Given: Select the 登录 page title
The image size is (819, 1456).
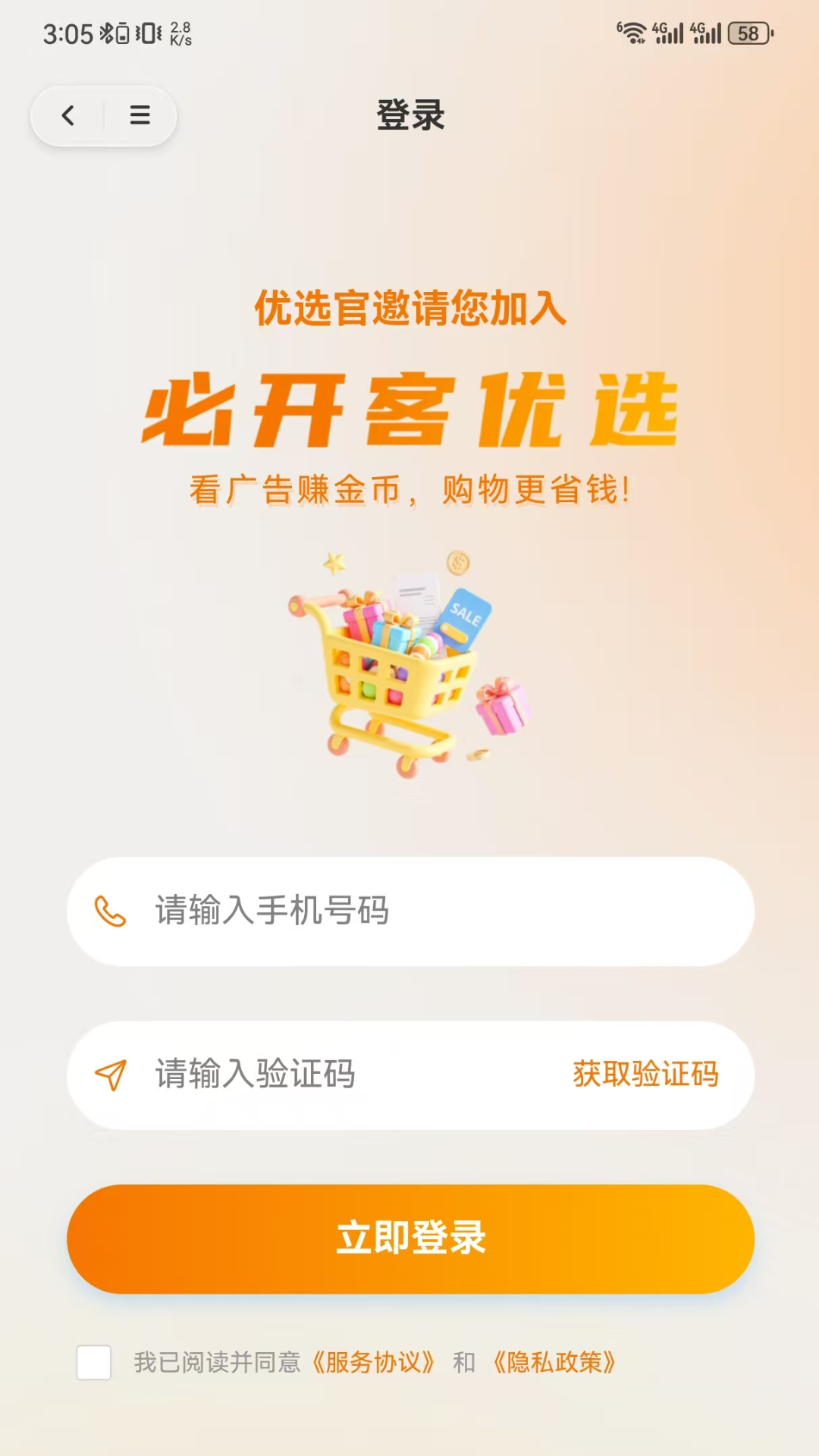Looking at the screenshot, I should pyautogui.click(x=409, y=115).
